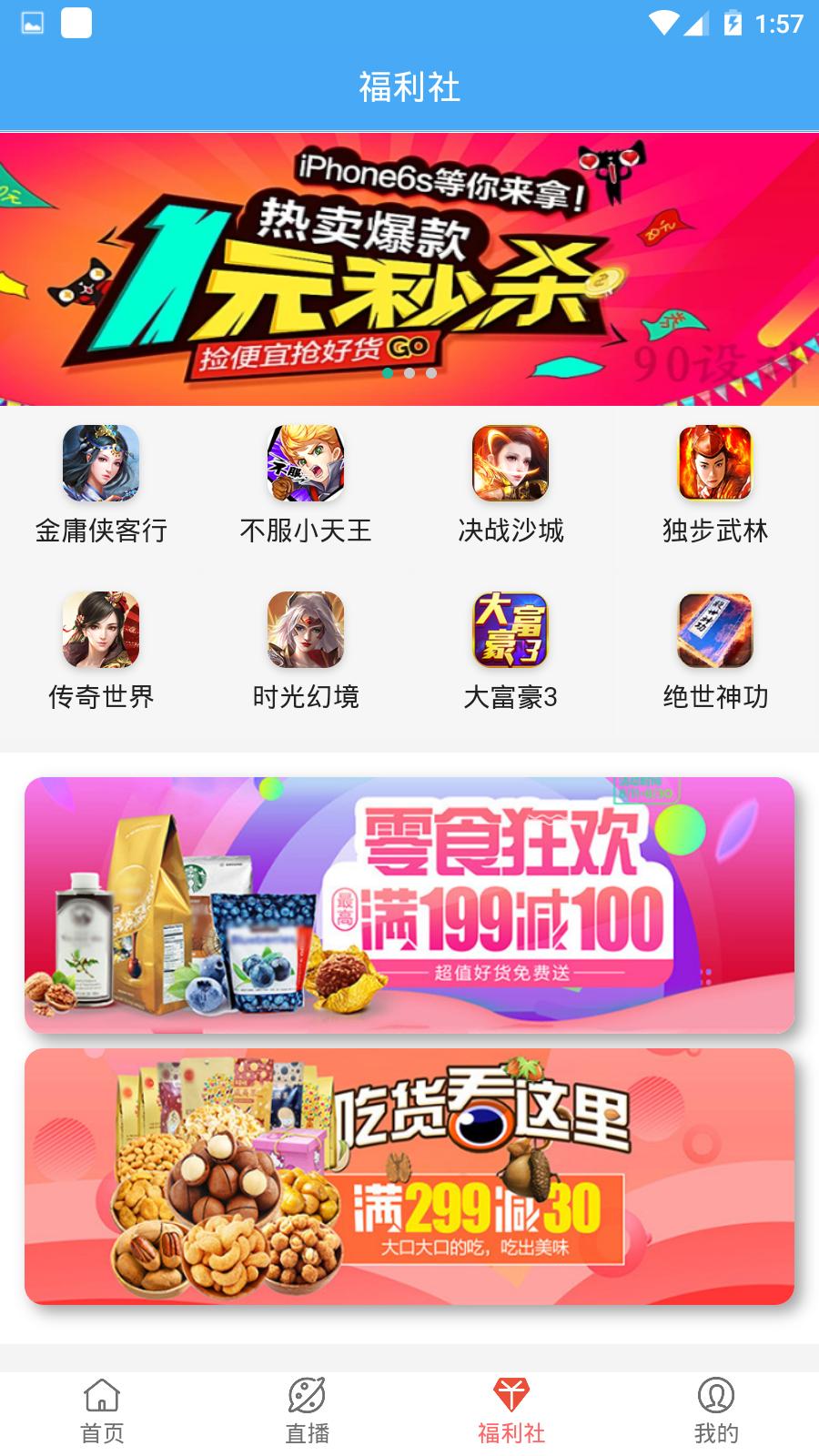
Task: Open the 1元秒杀 promo banner
Action: [x=409, y=269]
